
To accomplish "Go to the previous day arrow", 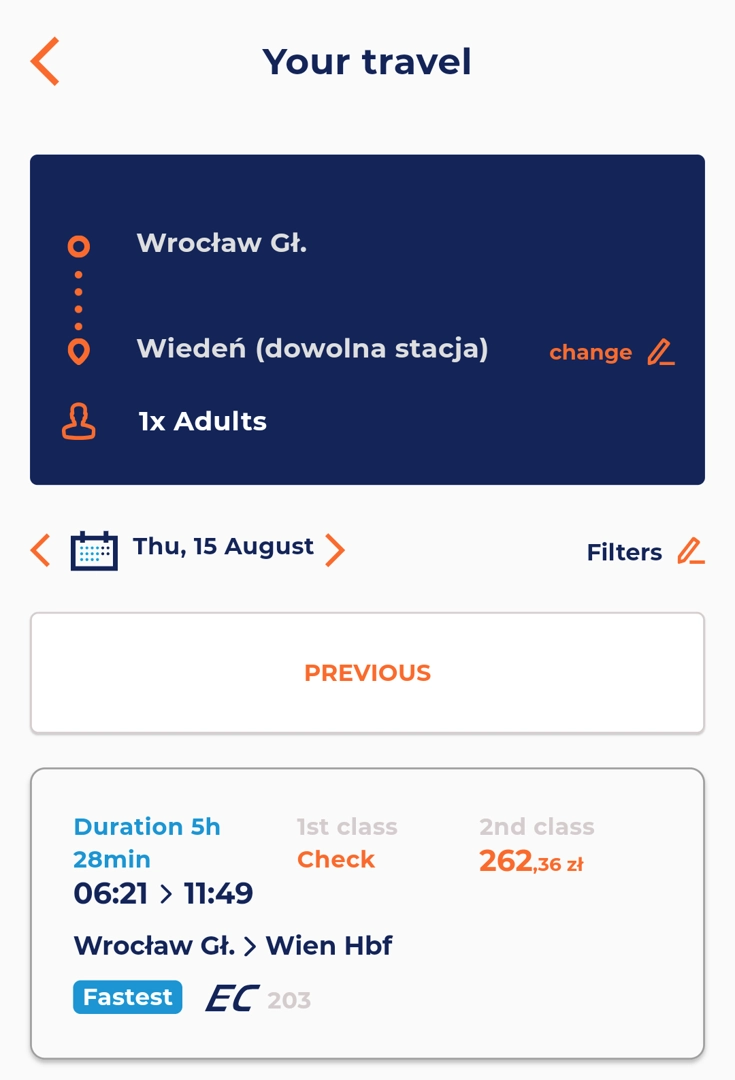I will click(40, 550).
